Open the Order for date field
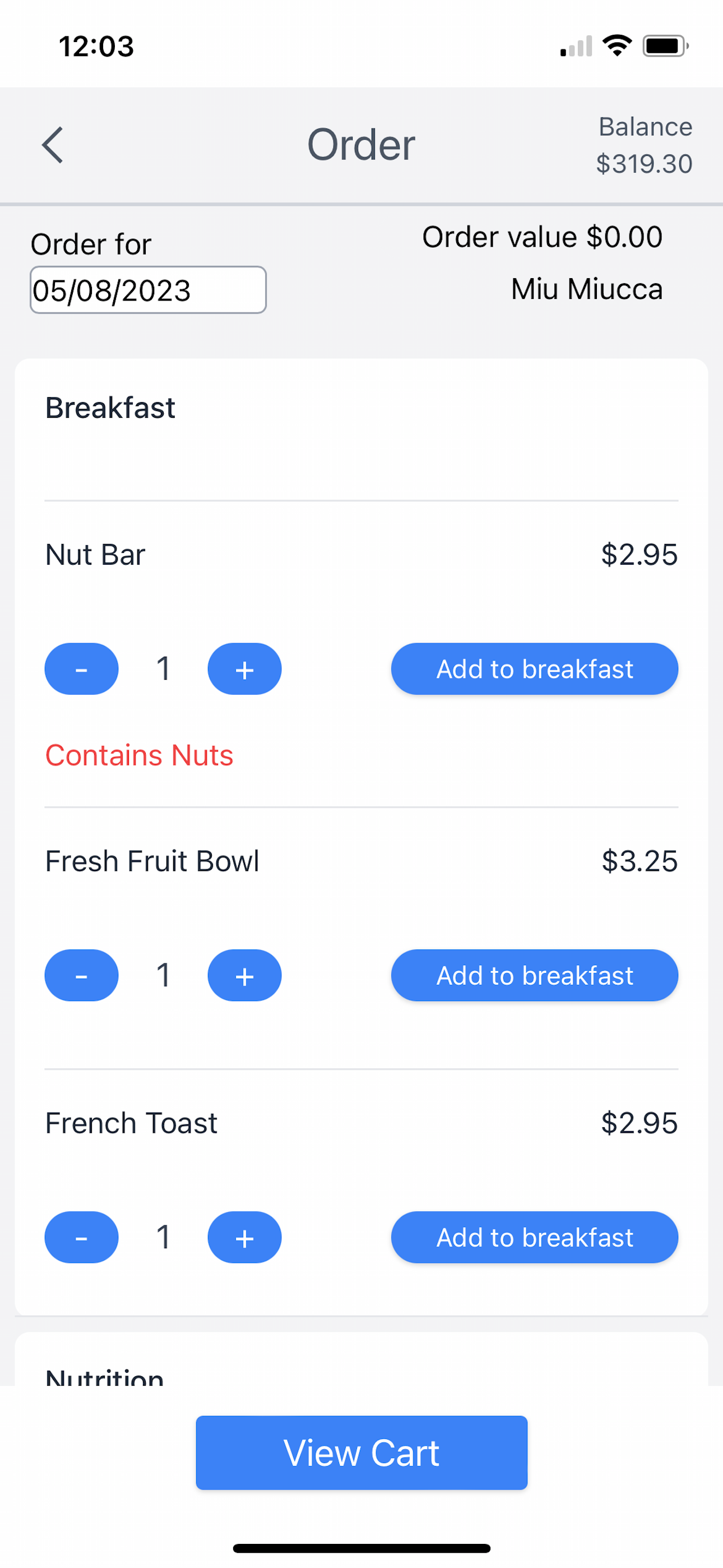 point(148,290)
